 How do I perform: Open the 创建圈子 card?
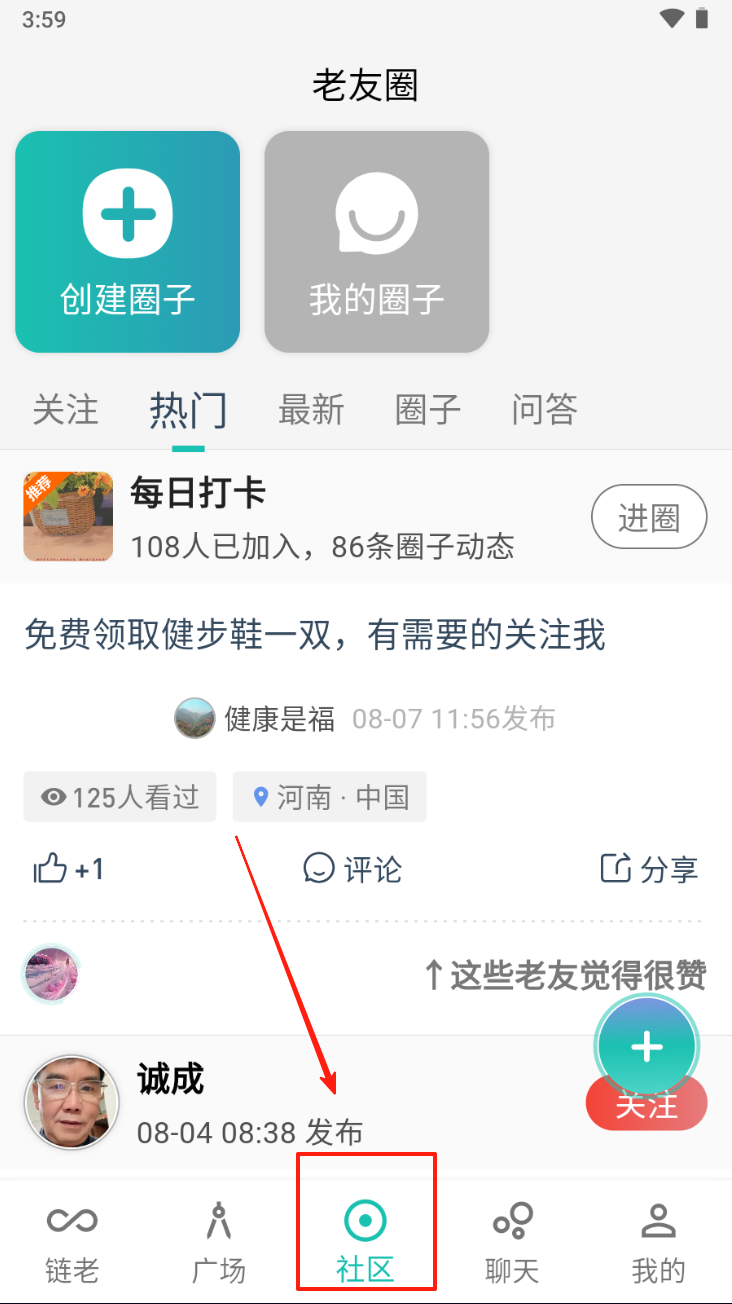click(127, 242)
